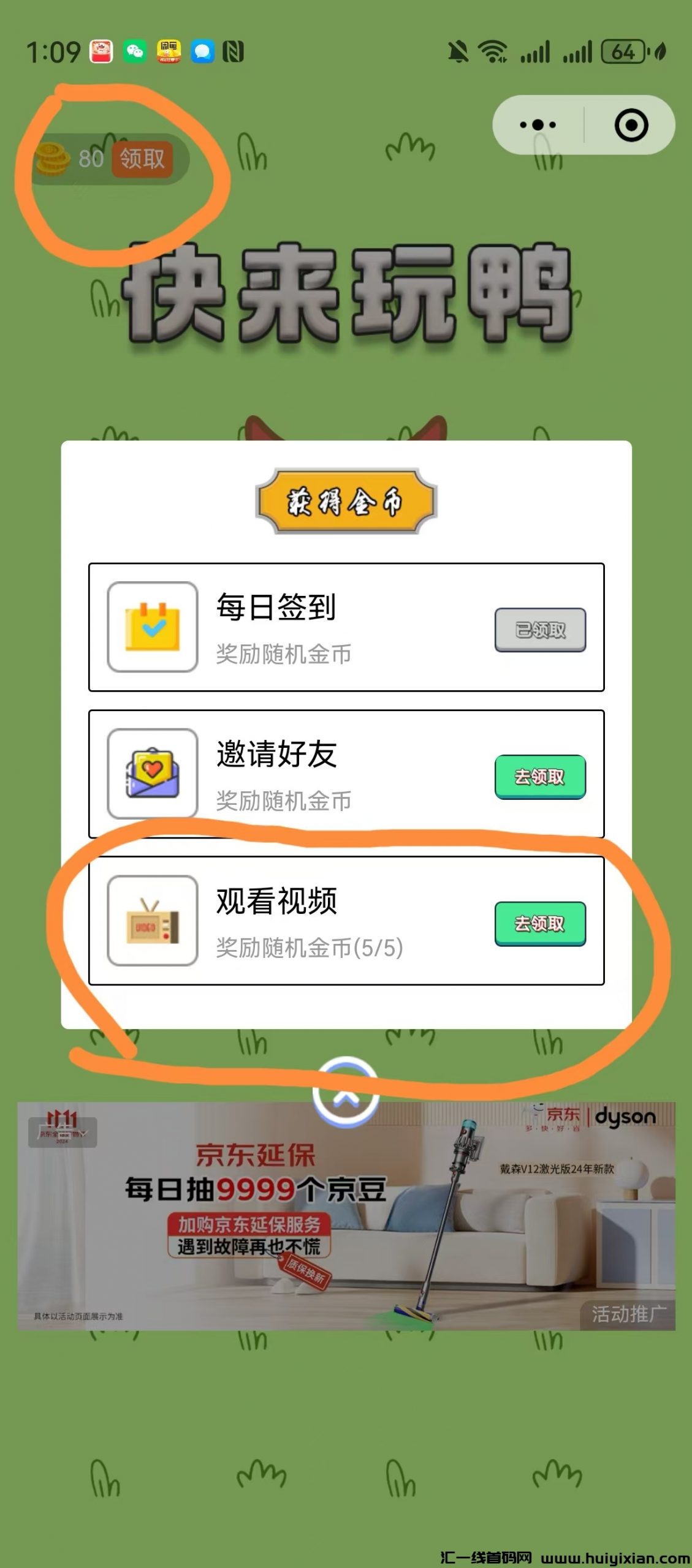The width and height of the screenshot is (692, 1568).
Task: Open the 观看视频 task card
Action: (x=346, y=925)
